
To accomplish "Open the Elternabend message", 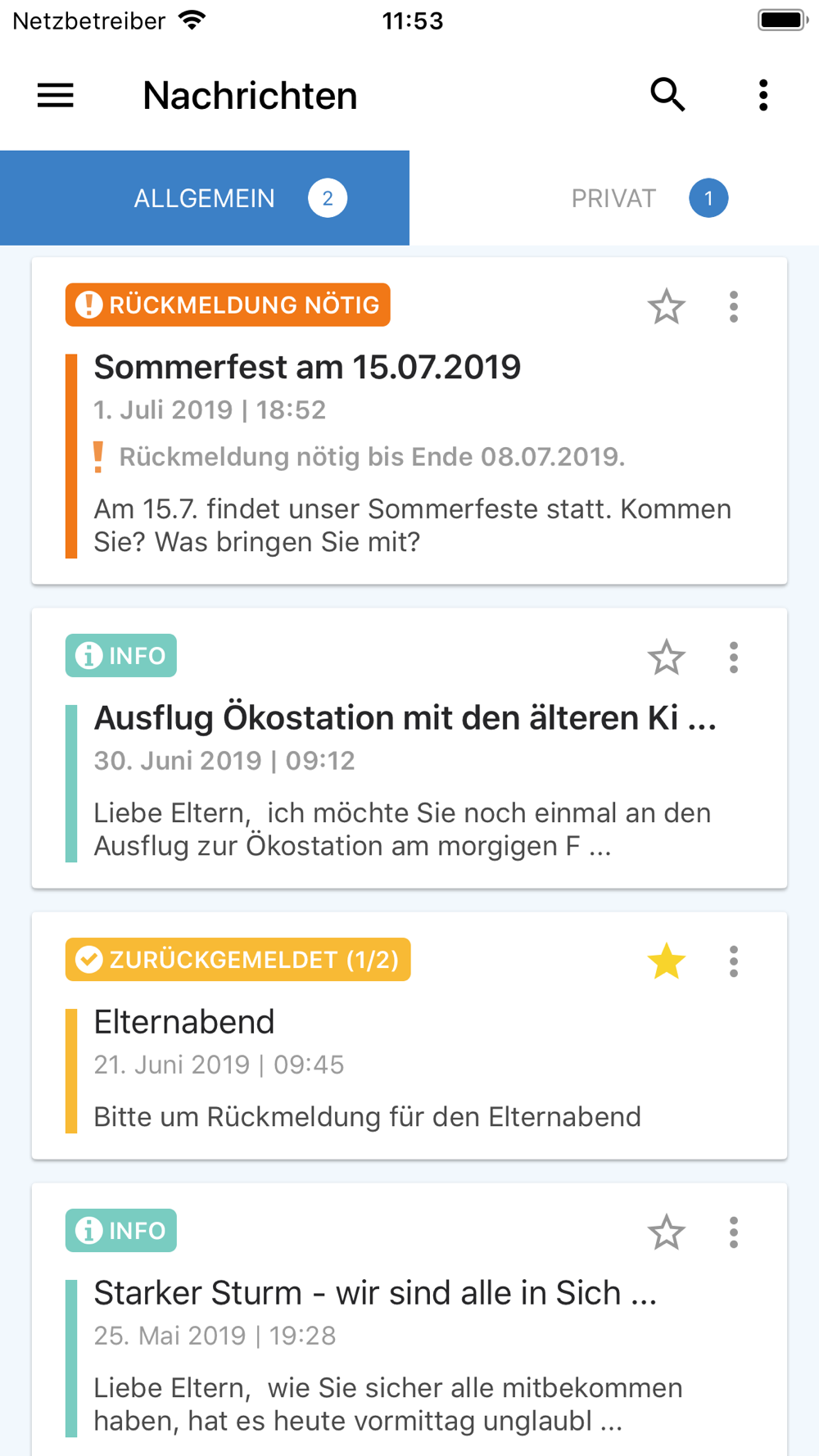I will [x=184, y=1022].
